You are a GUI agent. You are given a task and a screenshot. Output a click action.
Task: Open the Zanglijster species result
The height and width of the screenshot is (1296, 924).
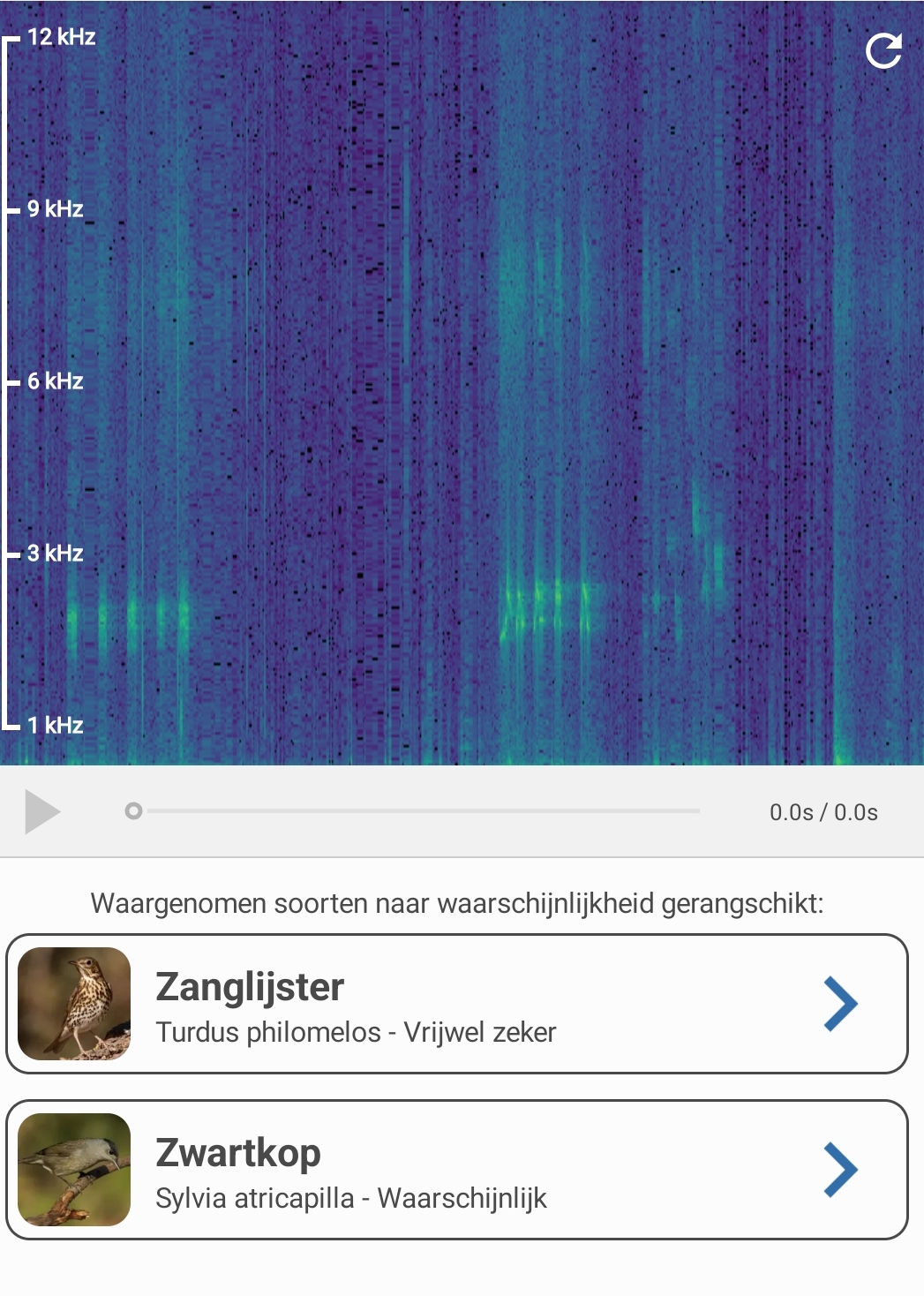[x=456, y=1004]
